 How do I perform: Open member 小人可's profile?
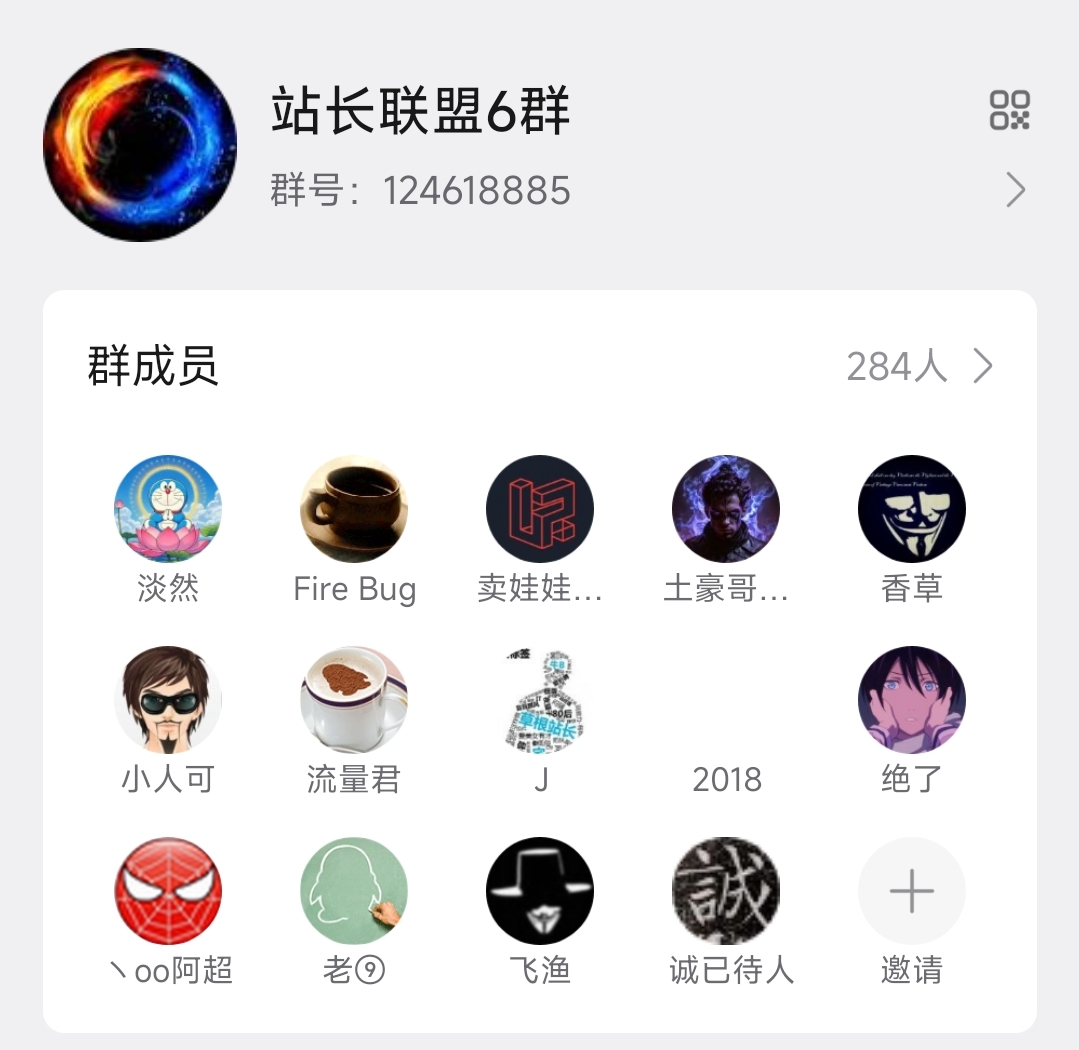tap(168, 700)
